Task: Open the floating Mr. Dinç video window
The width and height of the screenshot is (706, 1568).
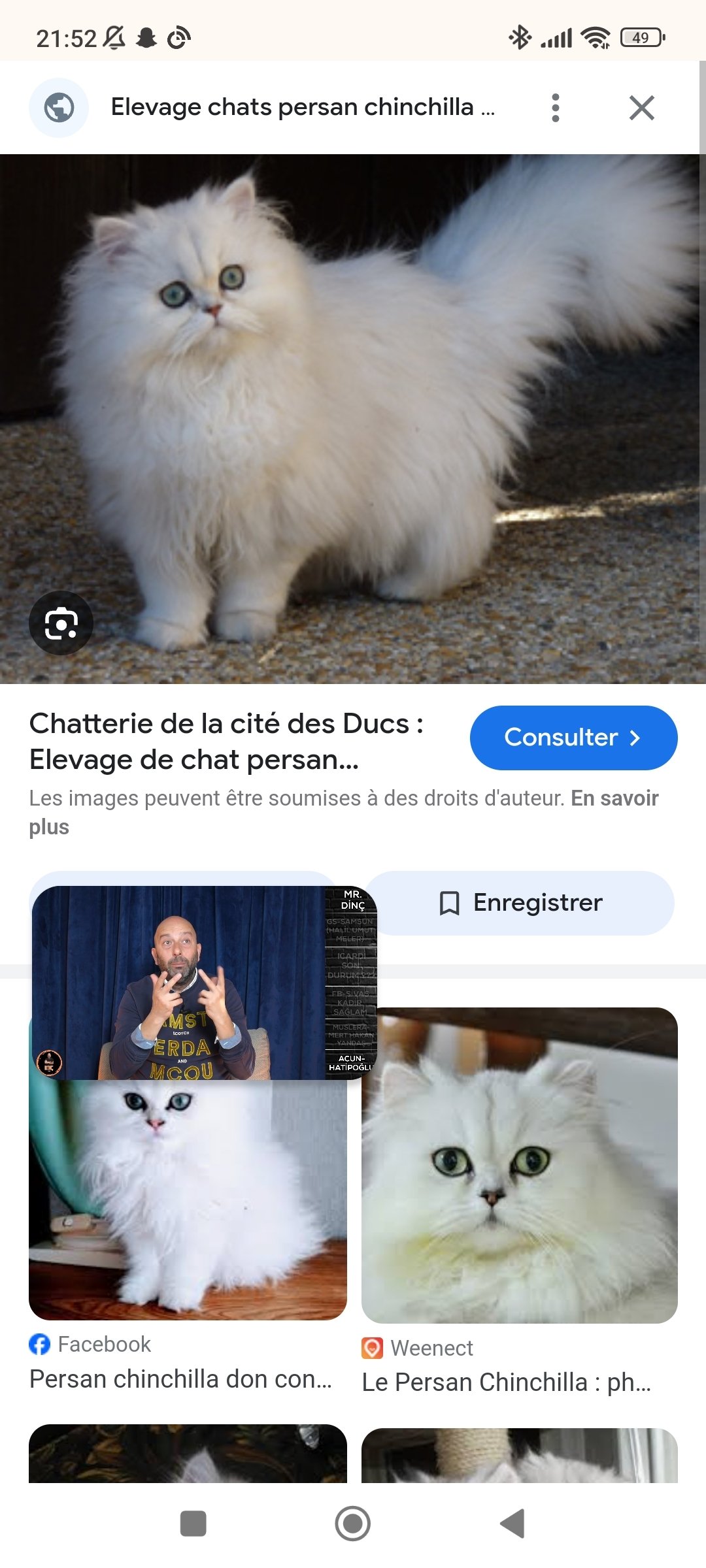Action: 204,983
